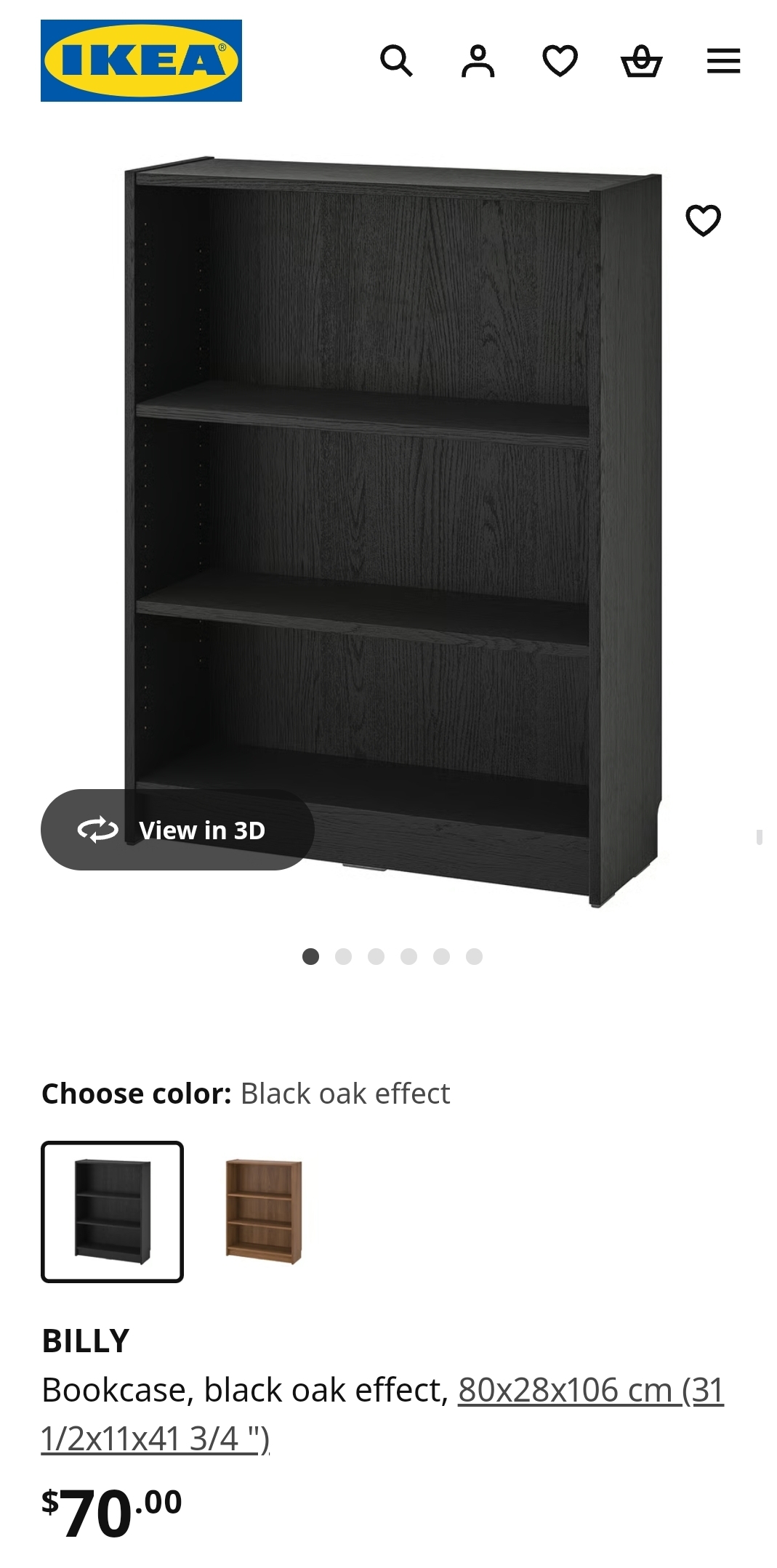Image resolution: width=777 pixels, height=1568 pixels.
Task: Go to the IKEA home logo
Action: click(141, 60)
